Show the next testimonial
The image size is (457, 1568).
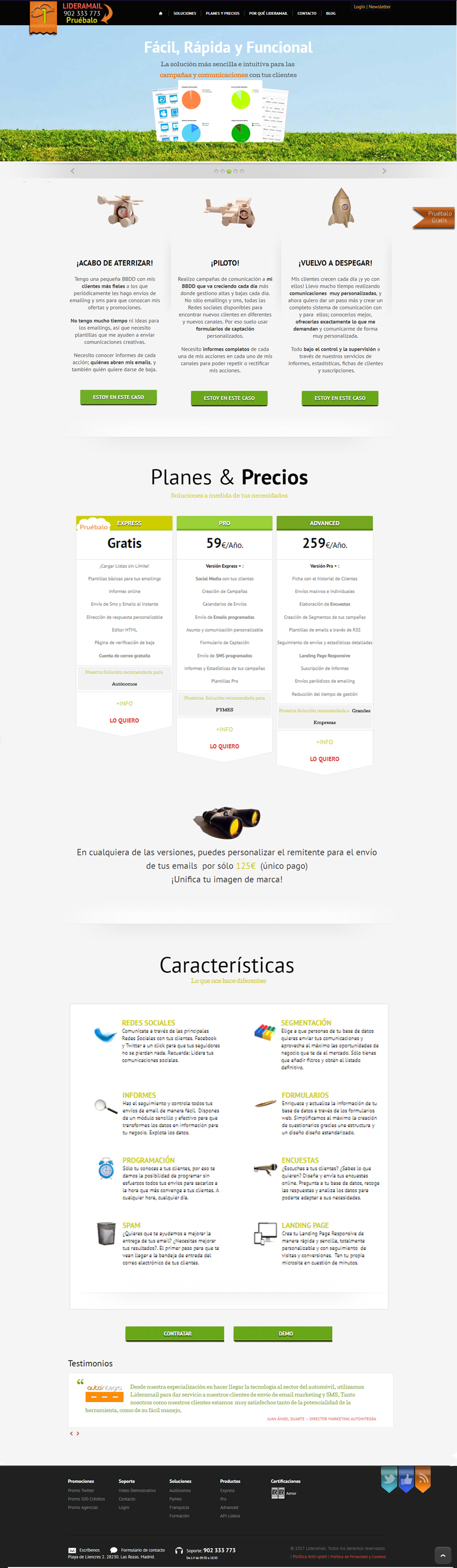coord(78,1434)
